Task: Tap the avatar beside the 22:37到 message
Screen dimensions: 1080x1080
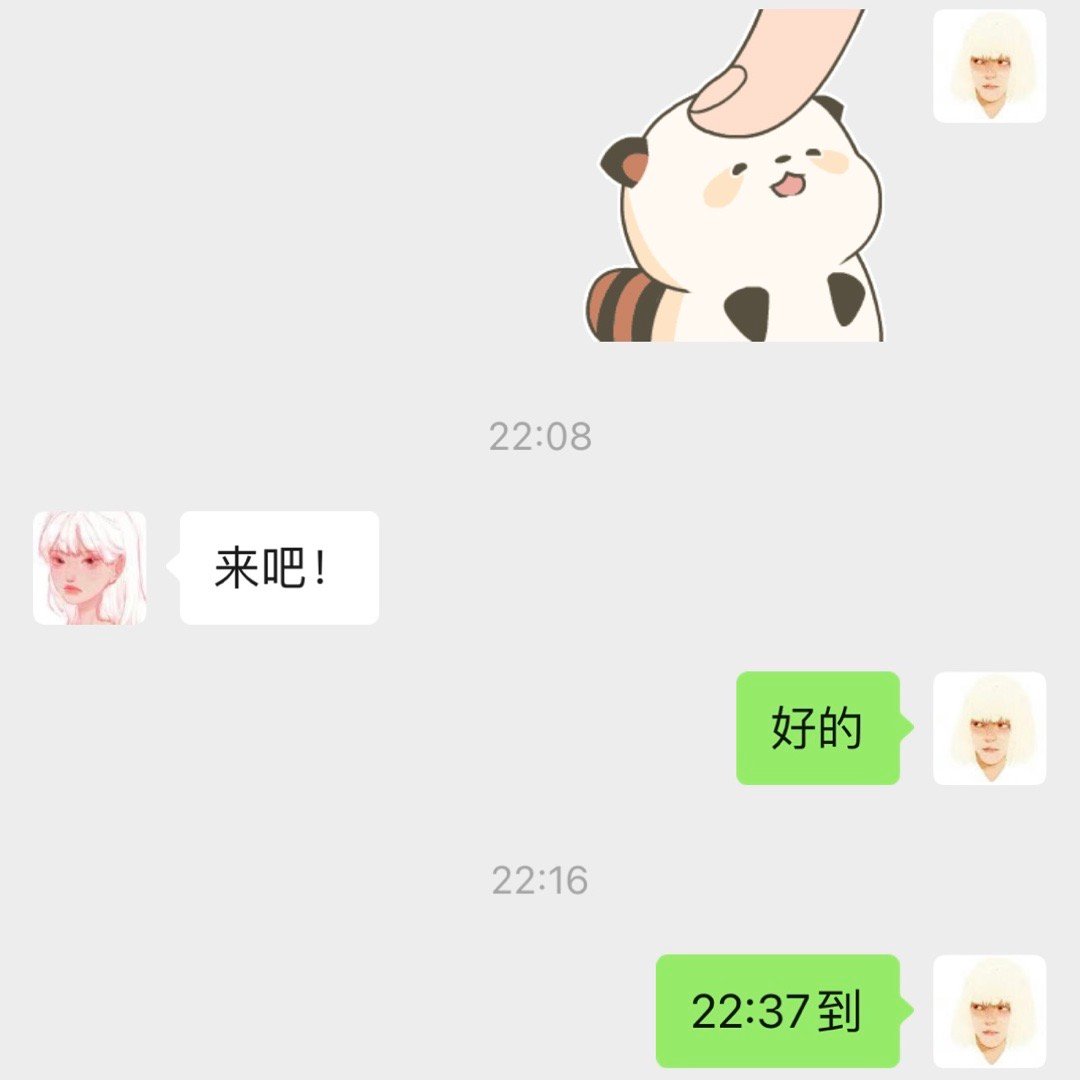Action: (x=989, y=1010)
